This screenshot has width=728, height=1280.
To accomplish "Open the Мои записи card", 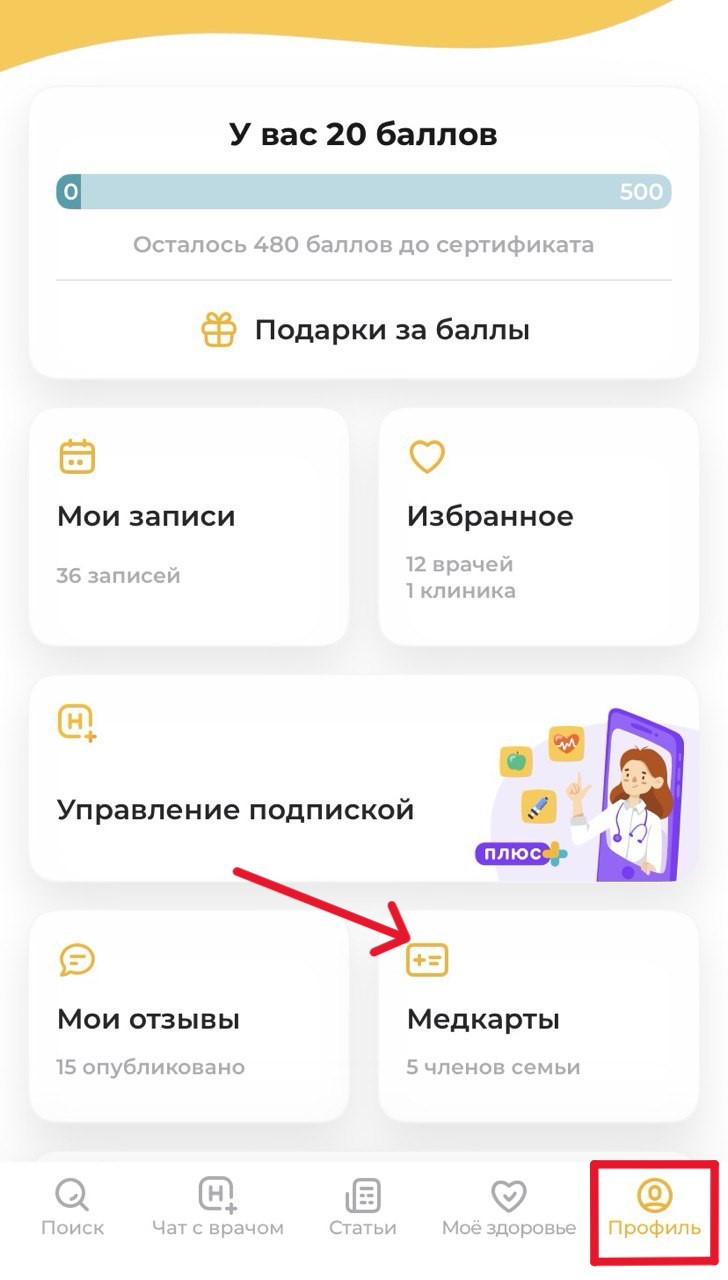I will click(x=189, y=527).
